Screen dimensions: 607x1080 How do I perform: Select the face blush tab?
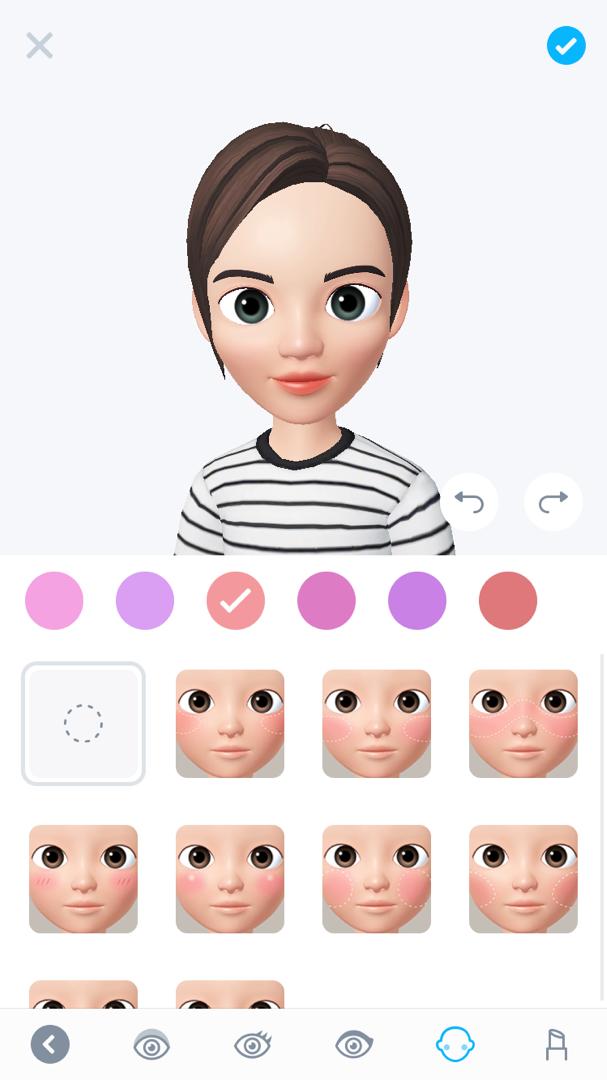coord(455,1046)
